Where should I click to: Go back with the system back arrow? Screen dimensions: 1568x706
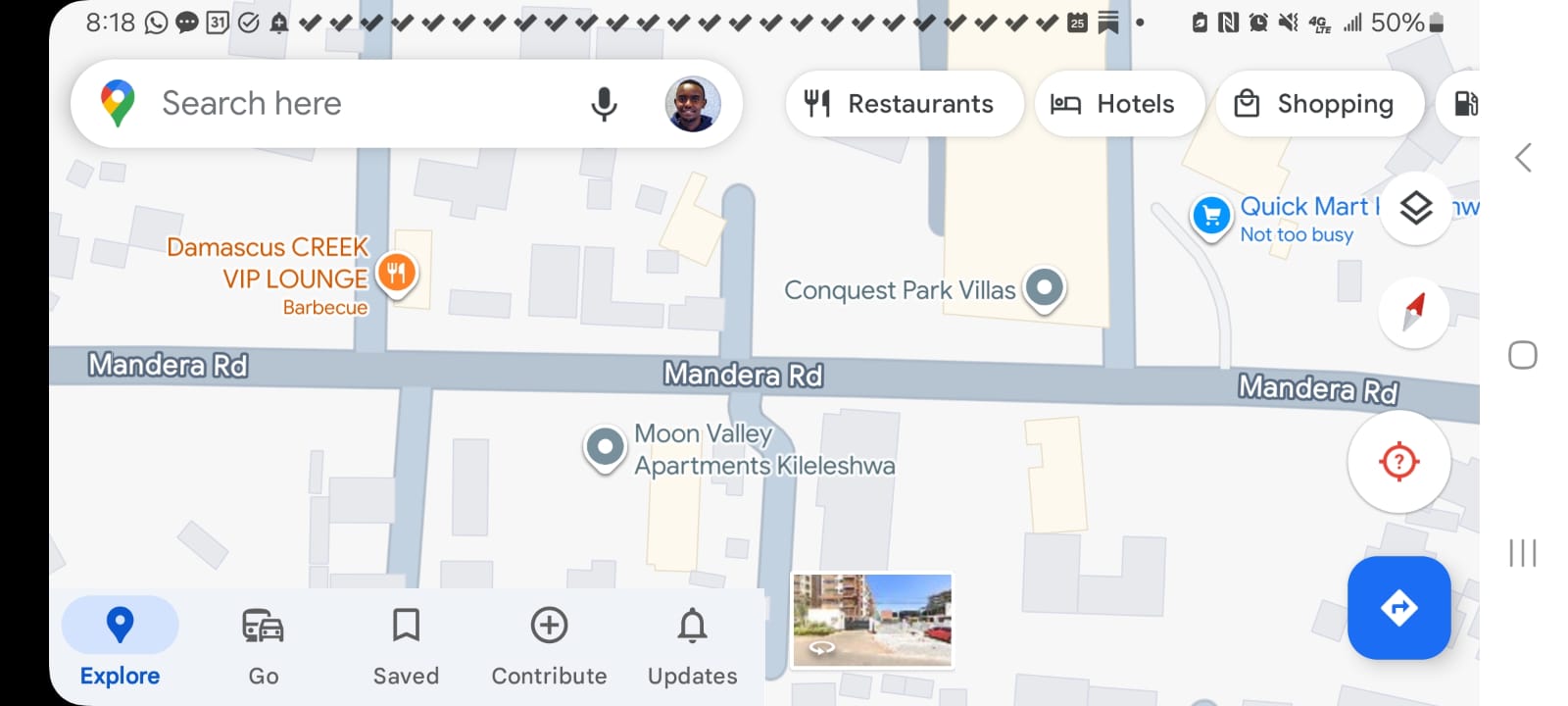pyautogui.click(x=1523, y=158)
